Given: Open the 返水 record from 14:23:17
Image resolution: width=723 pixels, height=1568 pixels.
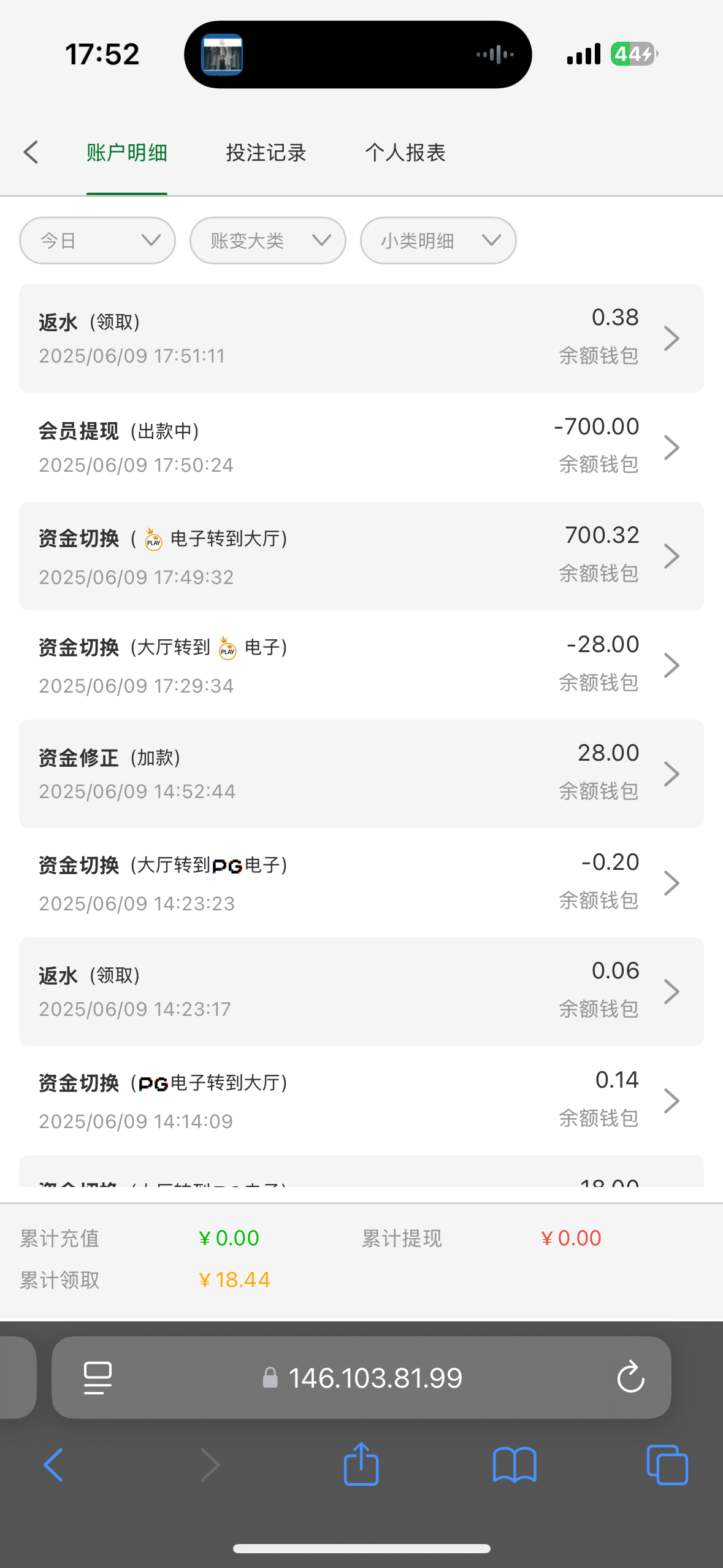Looking at the screenshot, I should [361, 991].
